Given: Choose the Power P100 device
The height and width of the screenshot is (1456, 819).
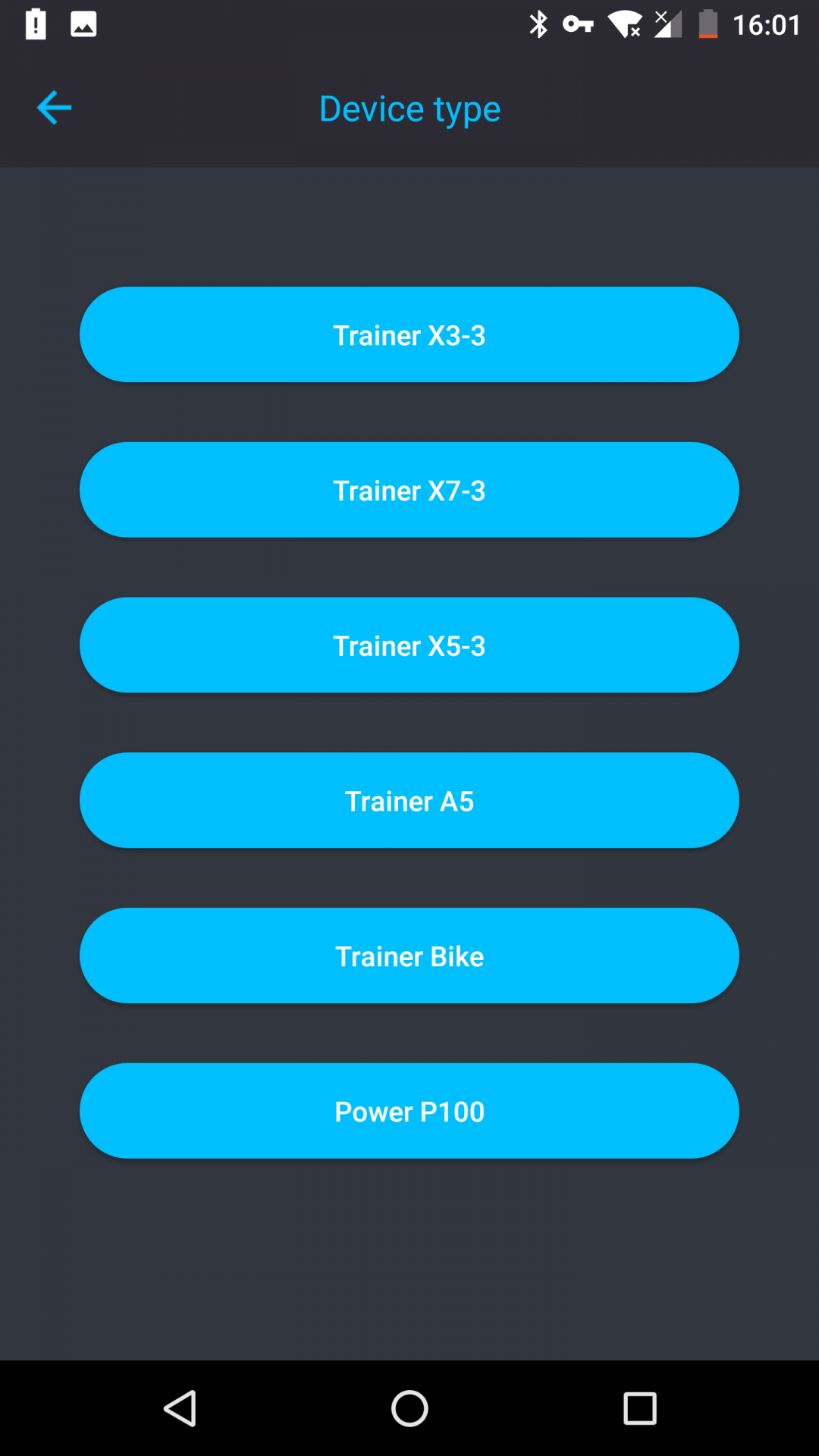Looking at the screenshot, I should coord(409,1111).
